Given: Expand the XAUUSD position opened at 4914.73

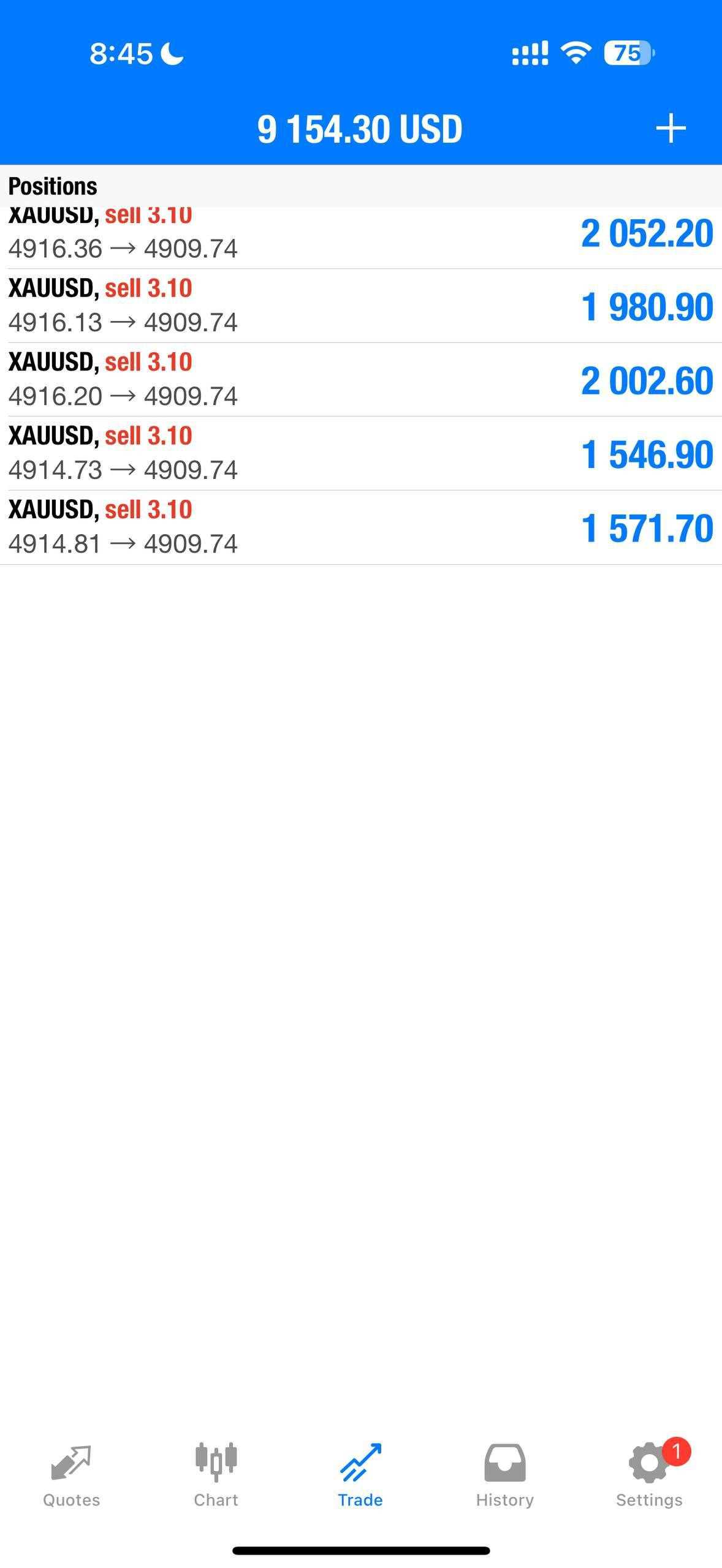Looking at the screenshot, I should point(360,454).
